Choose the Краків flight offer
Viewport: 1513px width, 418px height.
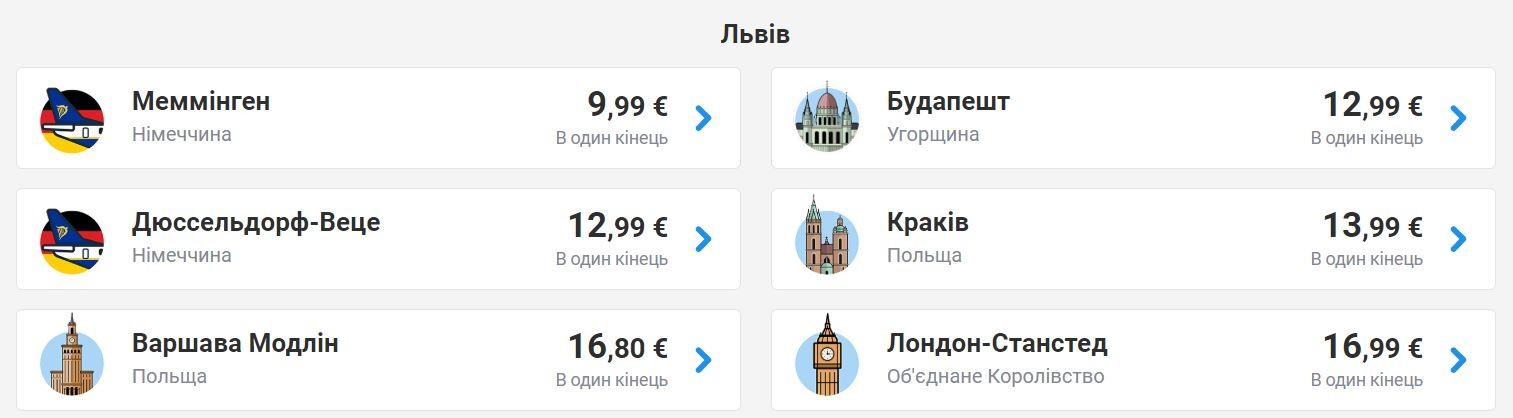(1133, 239)
